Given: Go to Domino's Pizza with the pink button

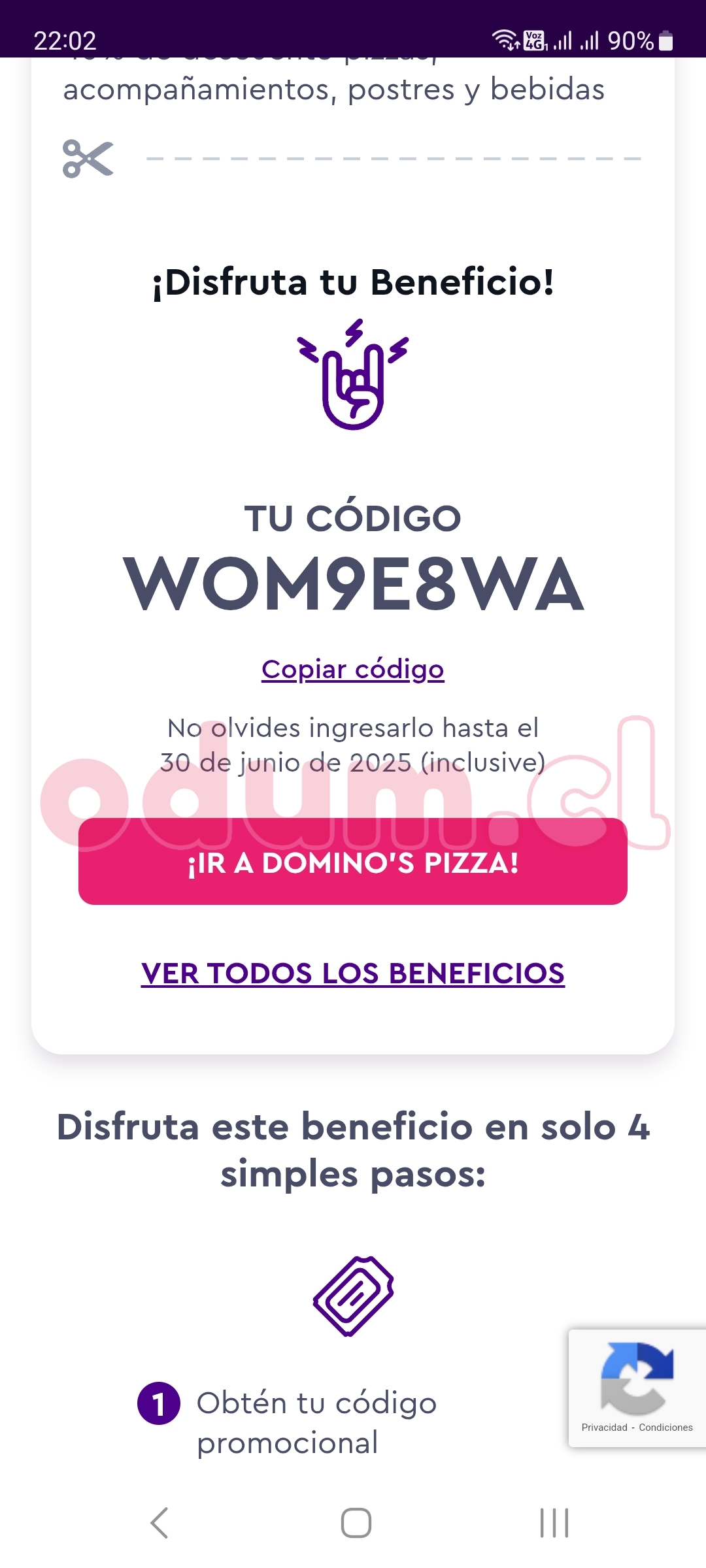Looking at the screenshot, I should (353, 862).
